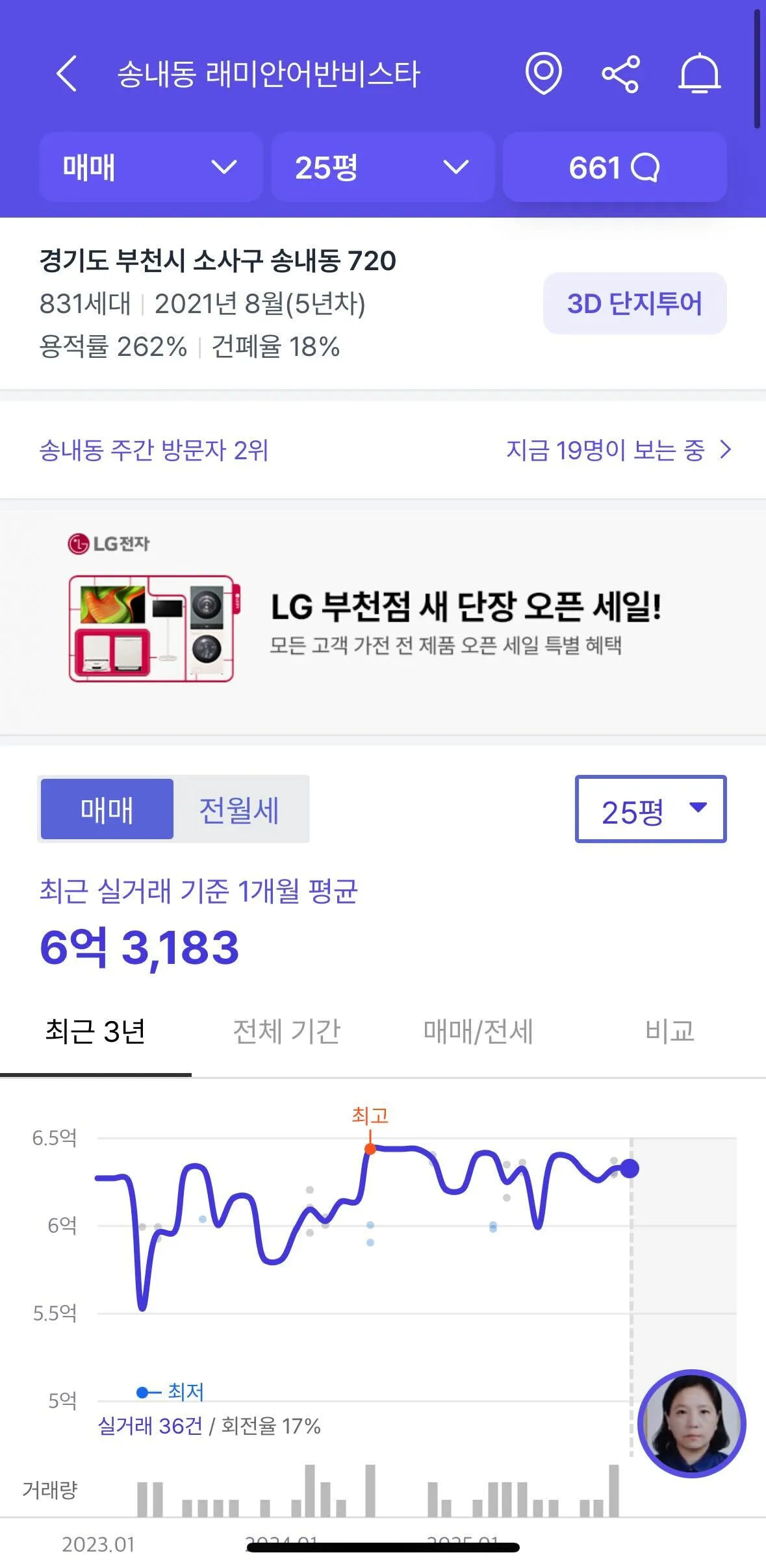Switch to the 전월세 segment
Image resolution: width=766 pixels, height=1568 pixels.
click(x=239, y=809)
